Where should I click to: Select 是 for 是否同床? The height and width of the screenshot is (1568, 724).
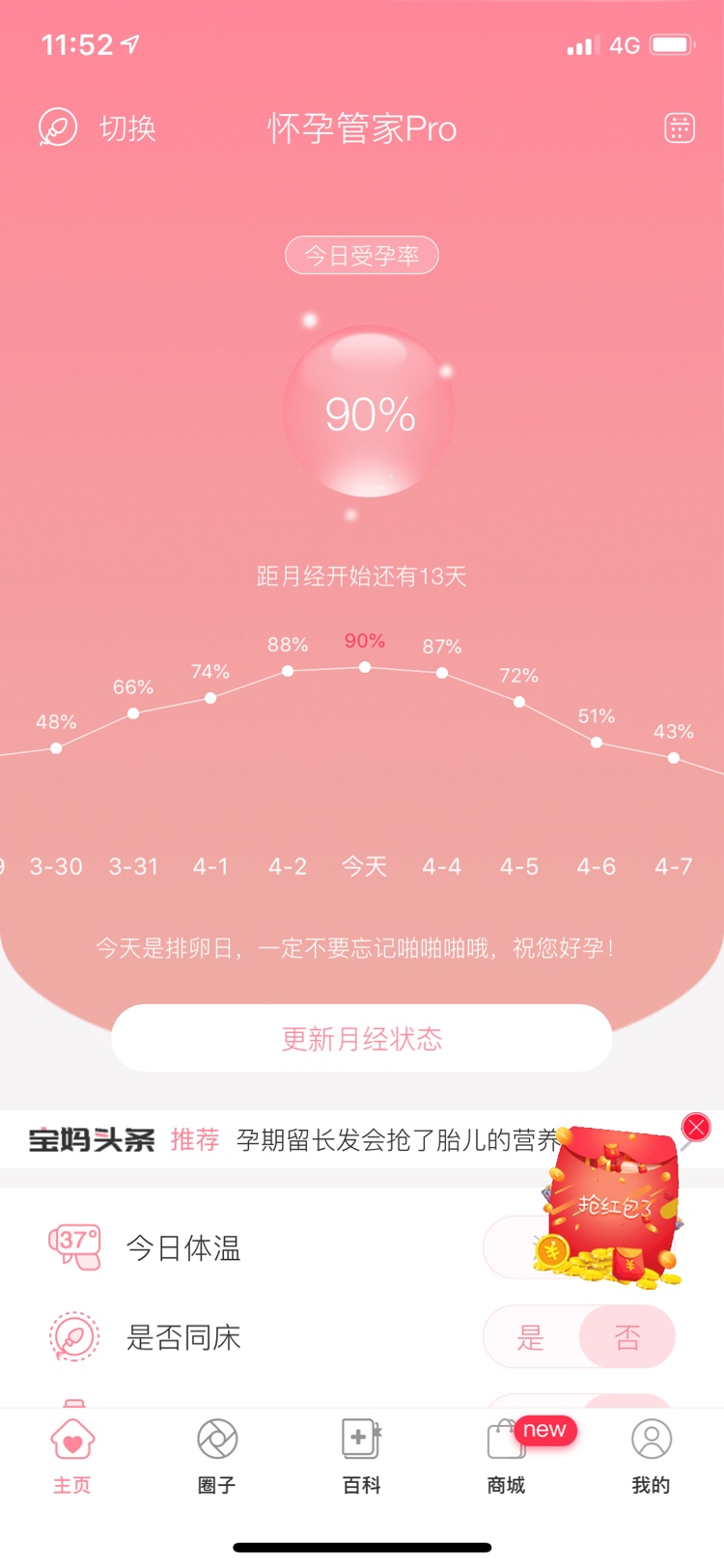point(532,1337)
